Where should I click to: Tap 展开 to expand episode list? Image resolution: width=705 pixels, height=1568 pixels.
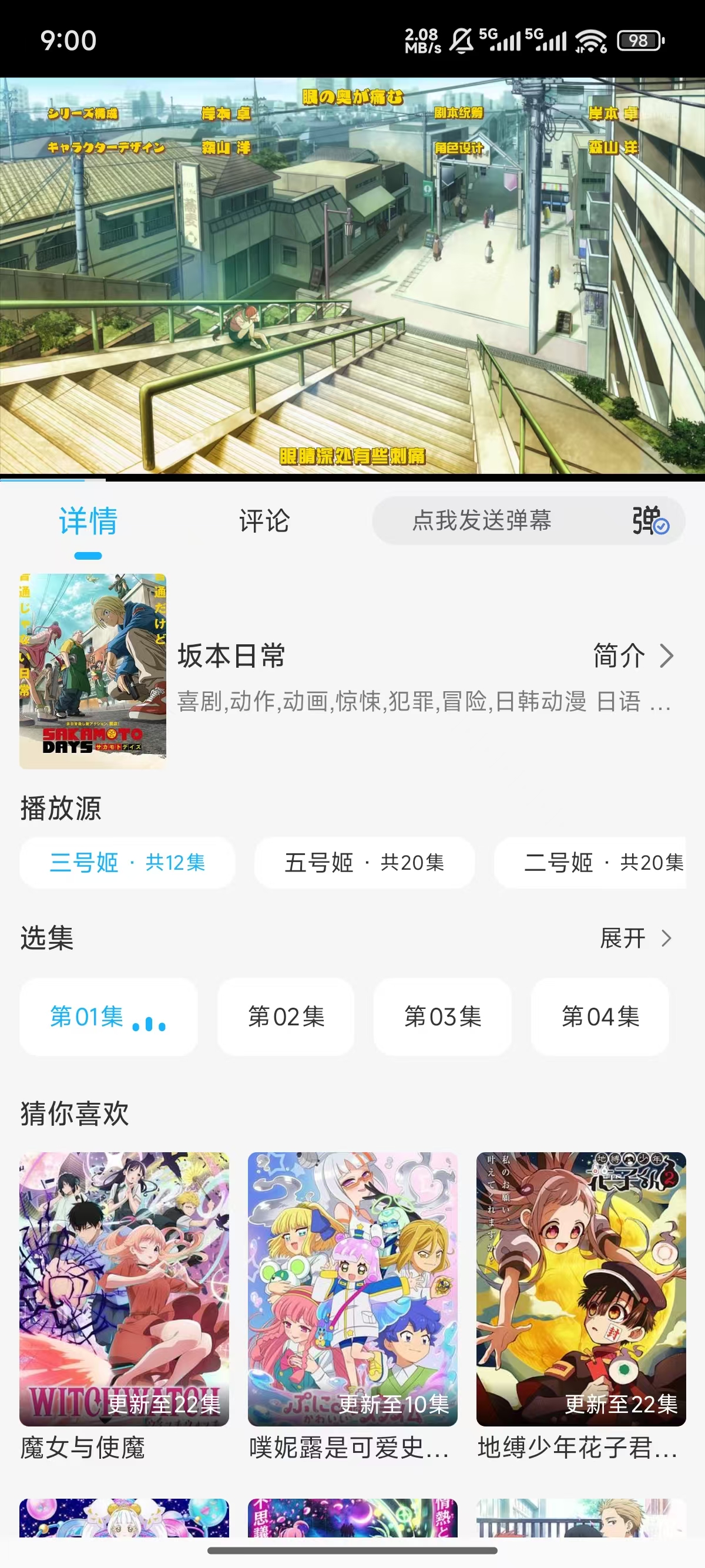point(635,939)
